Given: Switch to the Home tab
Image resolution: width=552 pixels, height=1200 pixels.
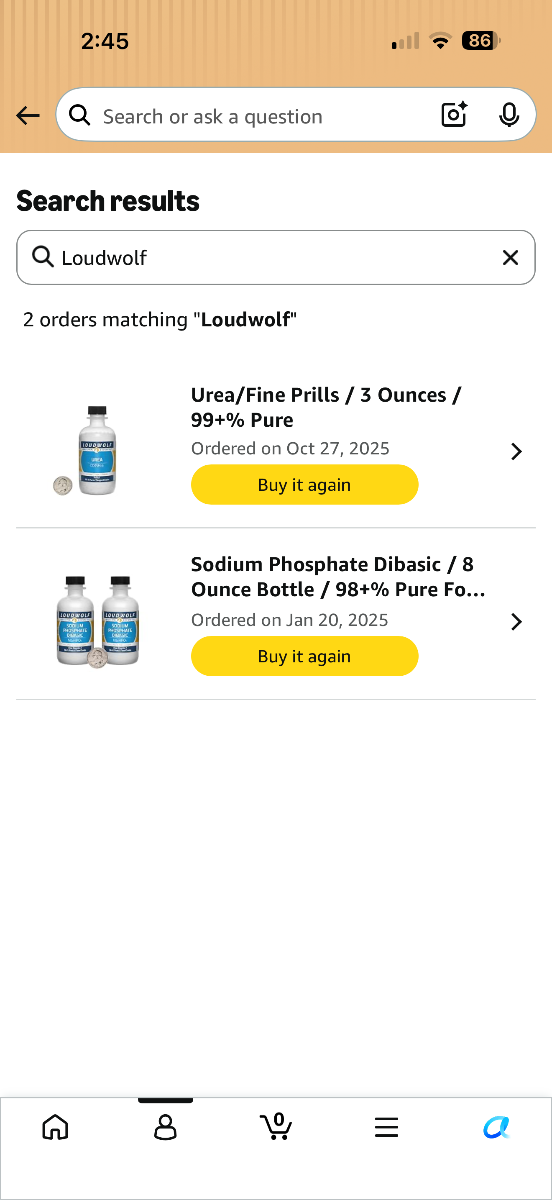Looking at the screenshot, I should 56,1128.
